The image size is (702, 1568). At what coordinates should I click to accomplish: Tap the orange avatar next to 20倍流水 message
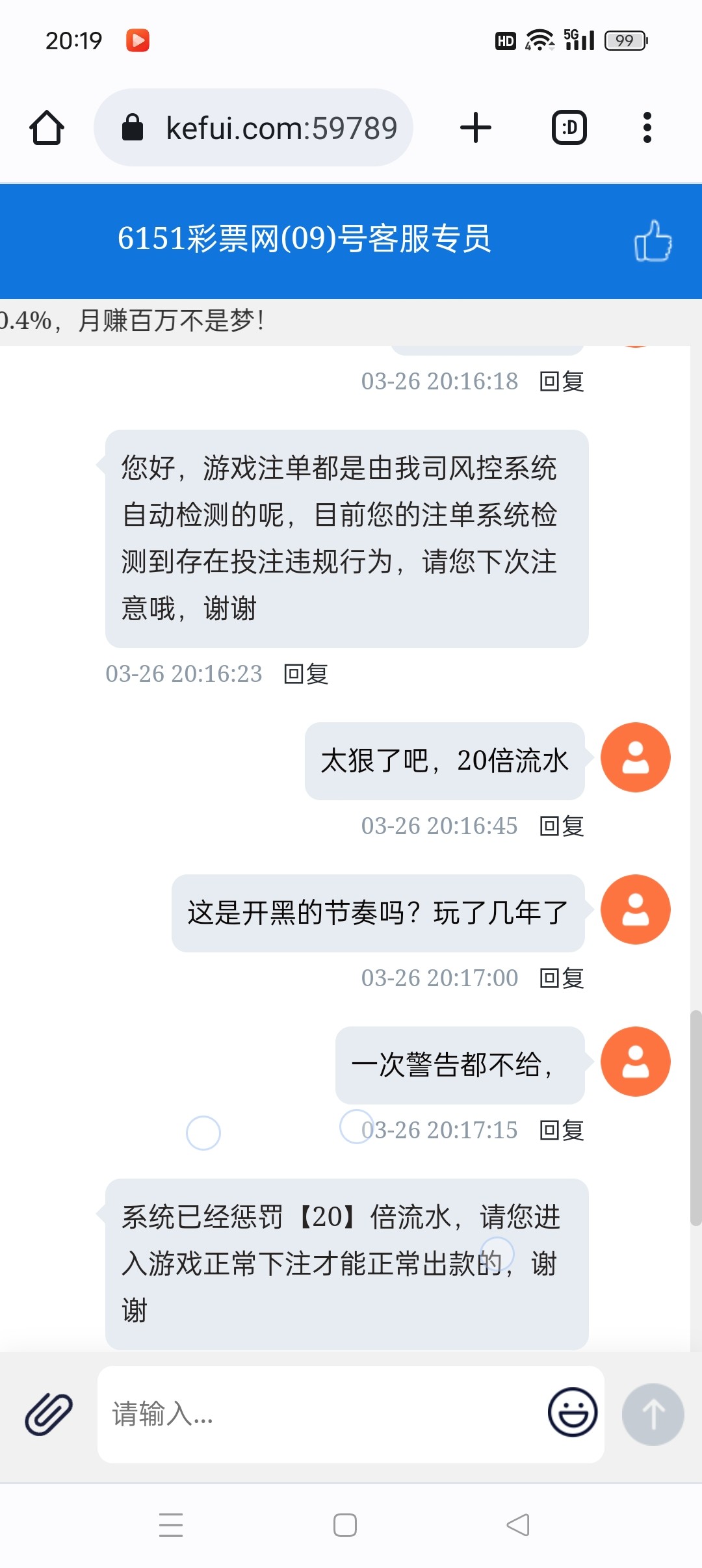[635, 758]
